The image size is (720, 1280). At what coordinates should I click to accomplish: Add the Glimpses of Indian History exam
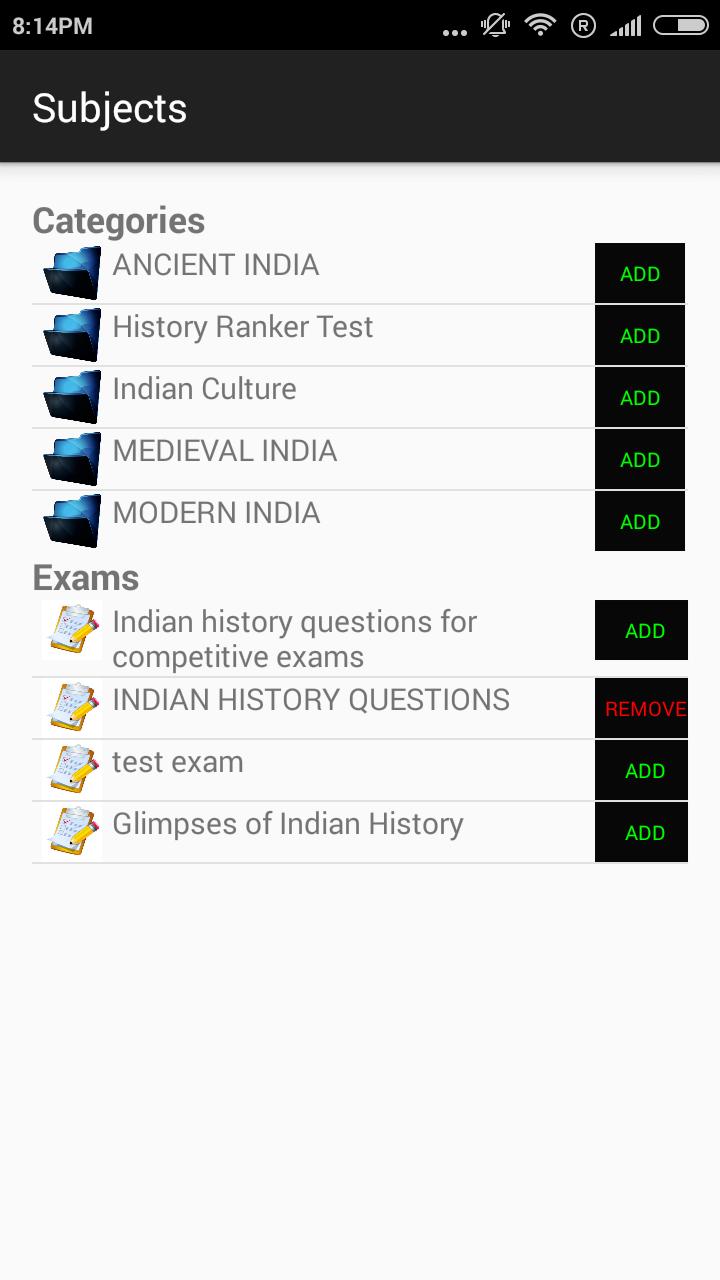pos(644,833)
